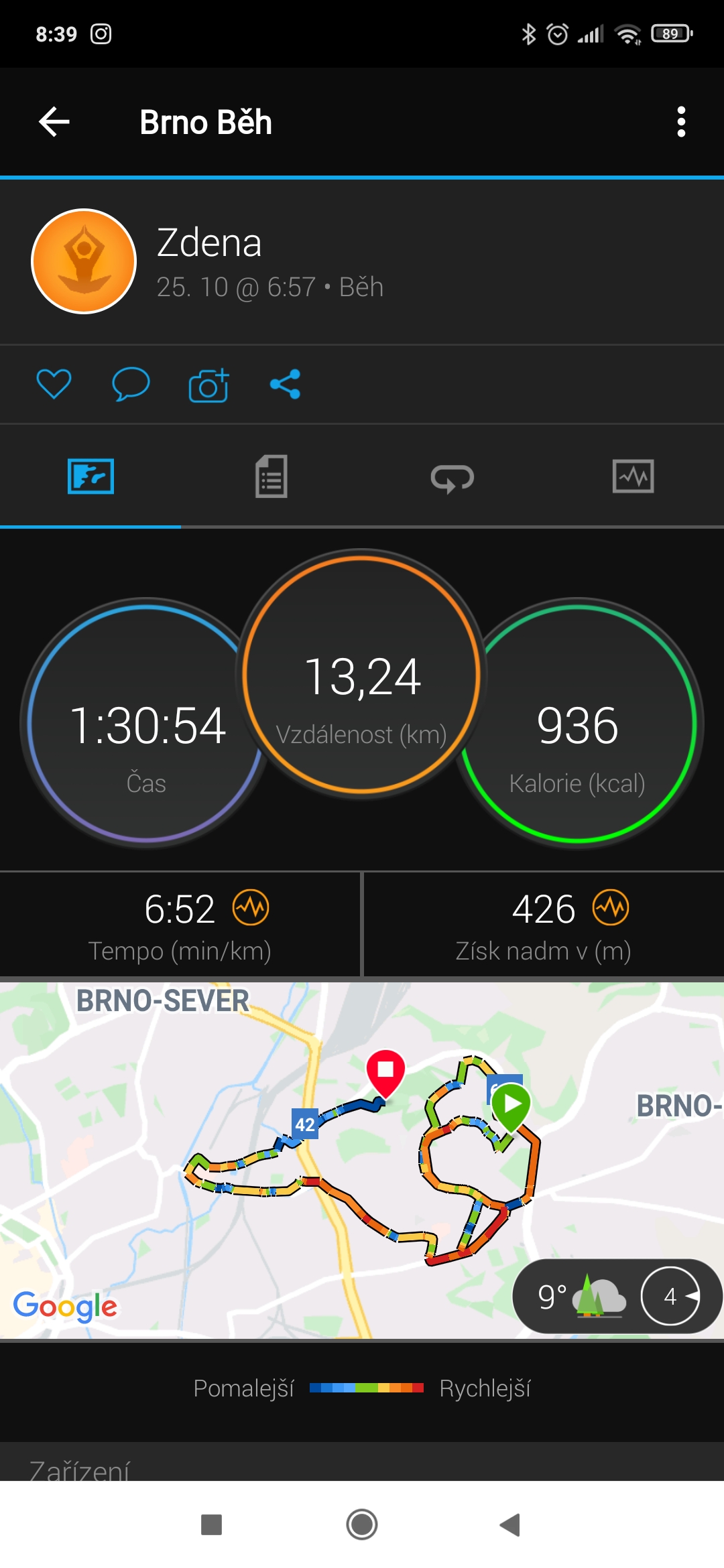724x1568 pixels.
Task: Open elevation gain 426 insight icon
Action: [611, 908]
